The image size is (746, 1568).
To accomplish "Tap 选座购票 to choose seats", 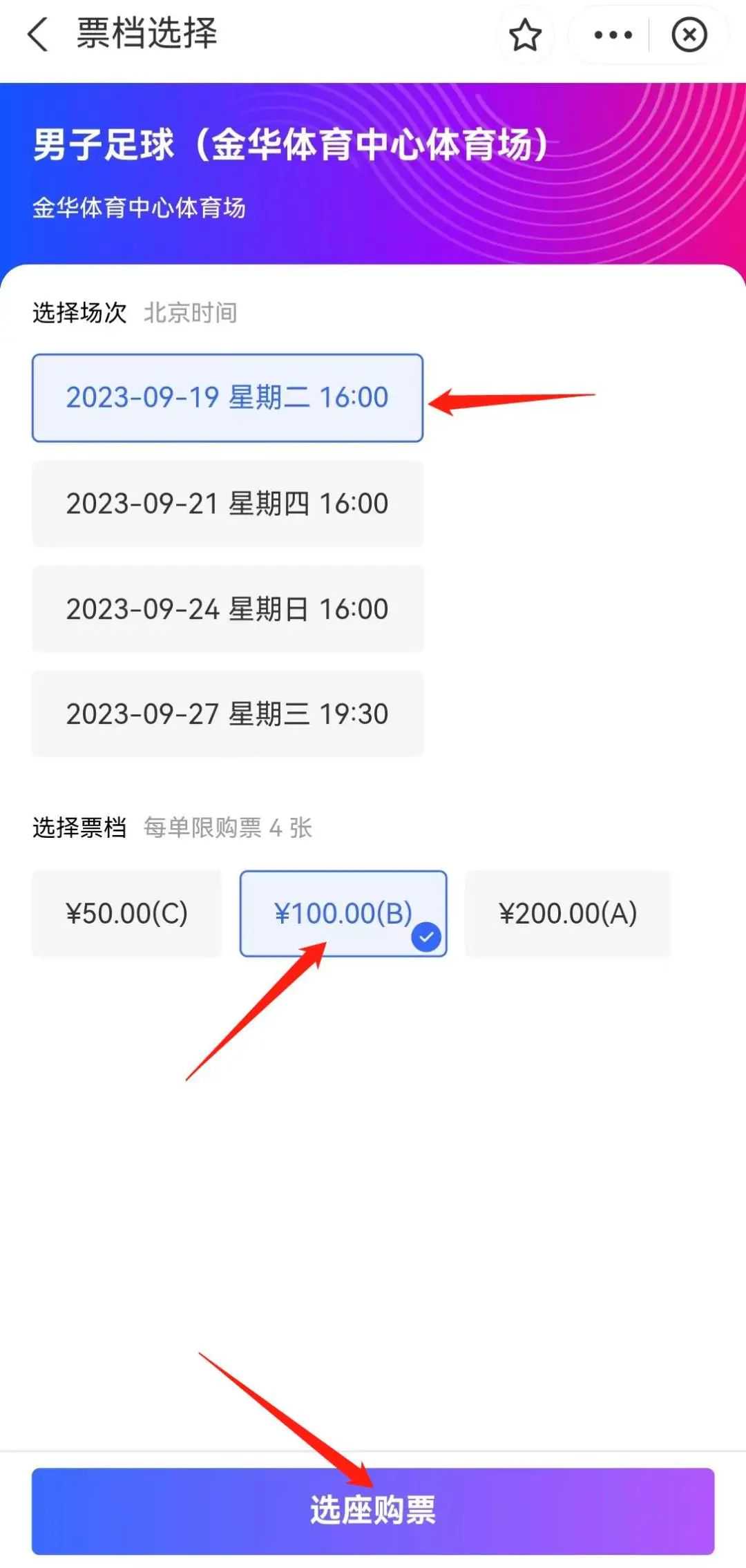I will 373,1511.
